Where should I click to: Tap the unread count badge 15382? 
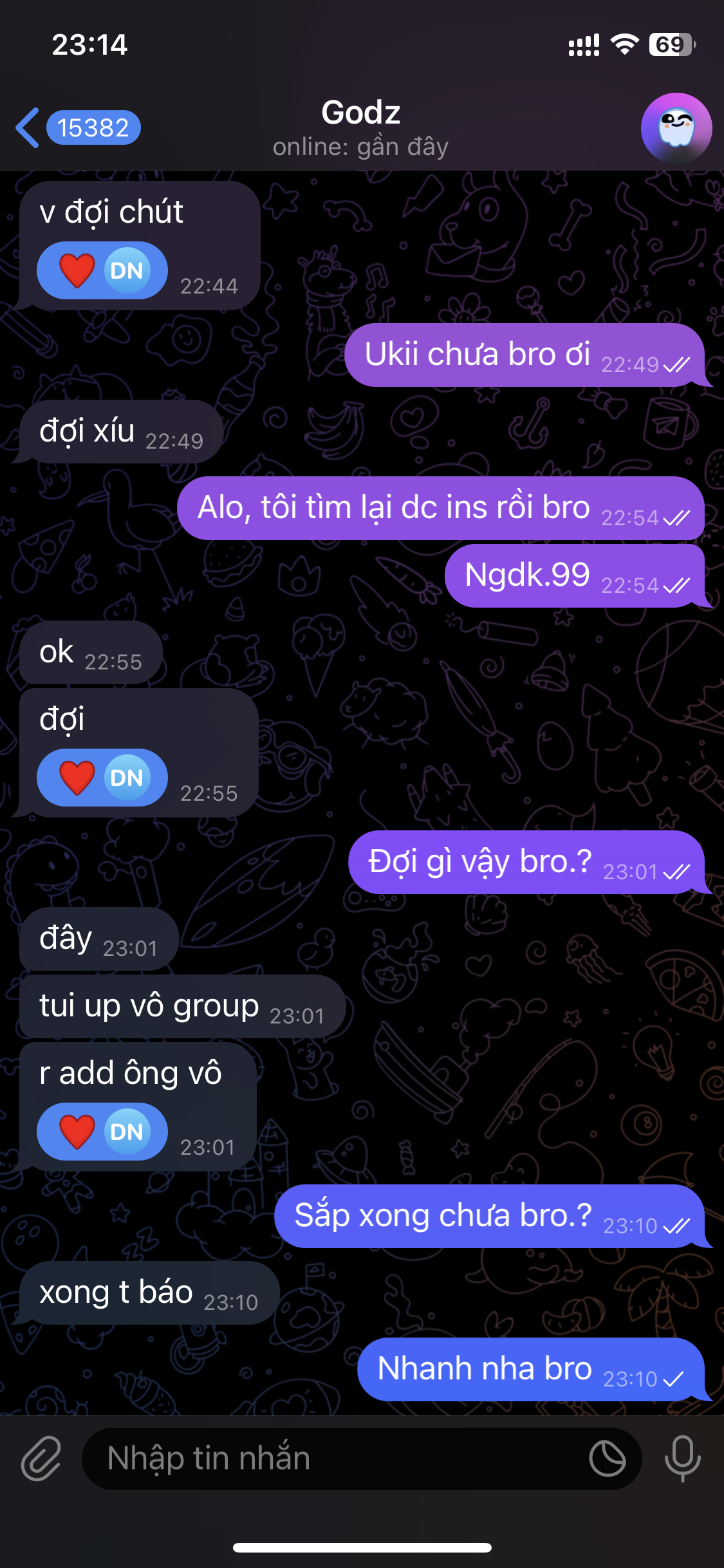(93, 128)
